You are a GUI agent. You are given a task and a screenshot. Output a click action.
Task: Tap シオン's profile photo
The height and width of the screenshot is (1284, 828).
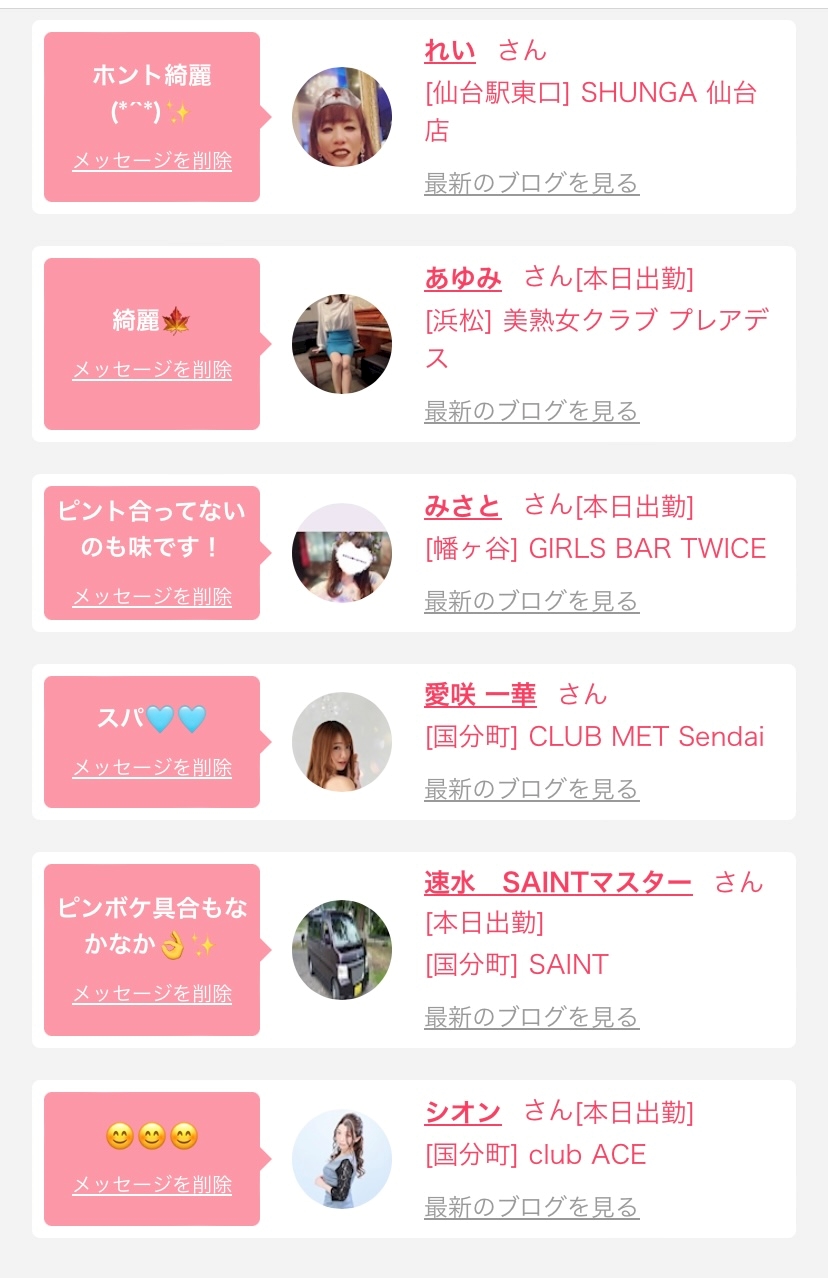point(342,1160)
